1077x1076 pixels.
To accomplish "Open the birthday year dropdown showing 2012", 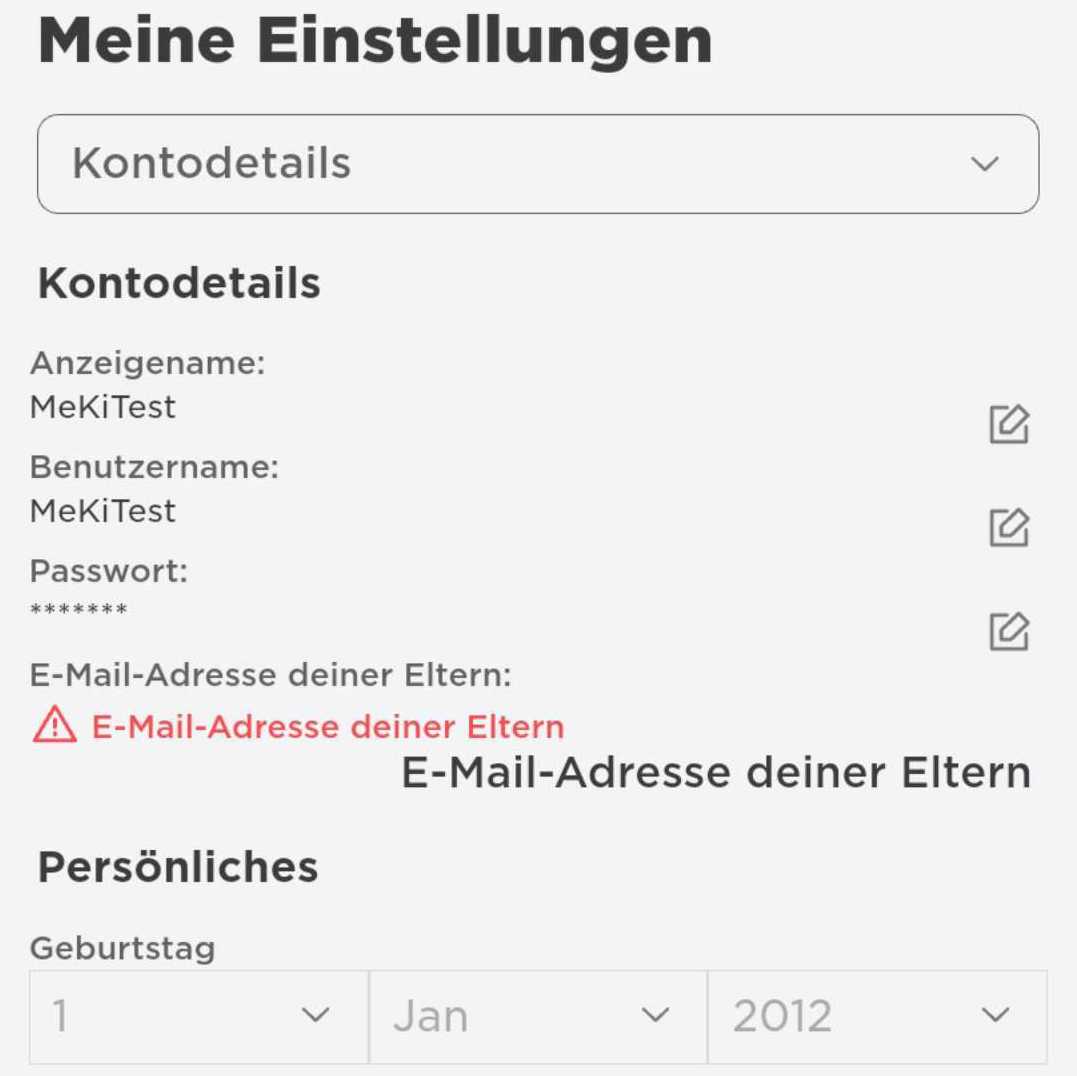I will (877, 1016).
